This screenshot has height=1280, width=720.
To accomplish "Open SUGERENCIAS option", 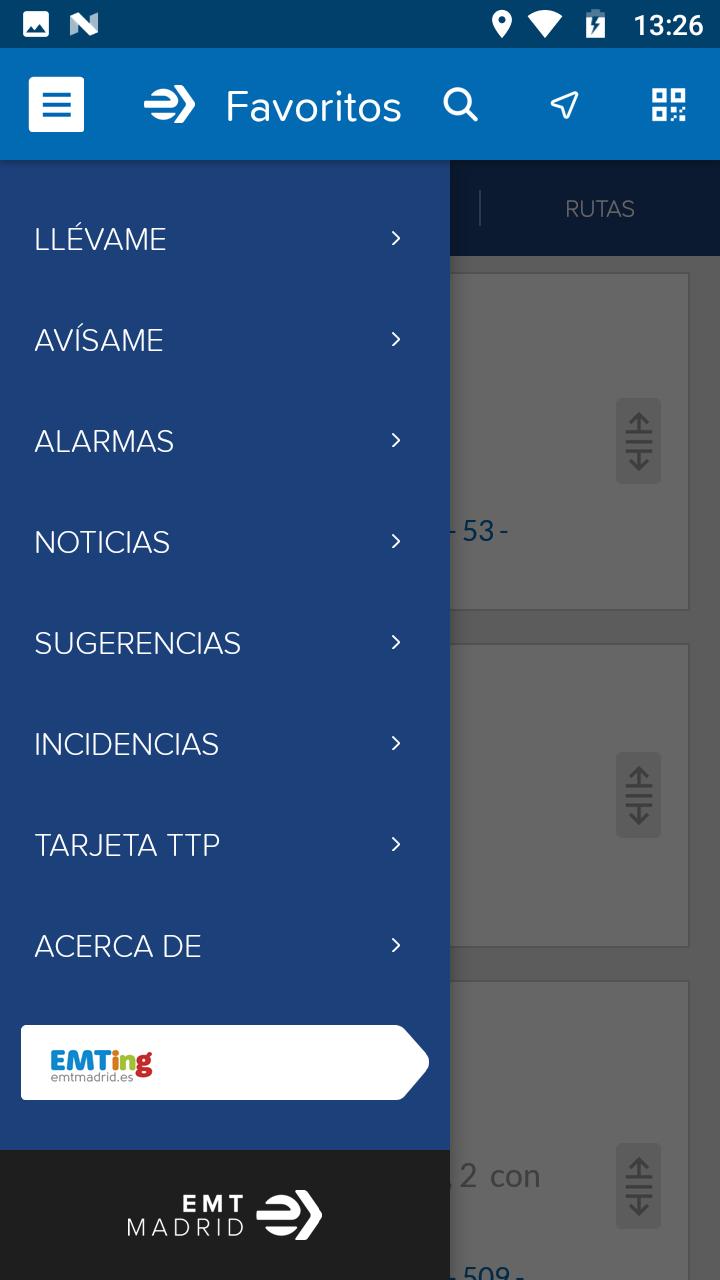I will coord(220,643).
